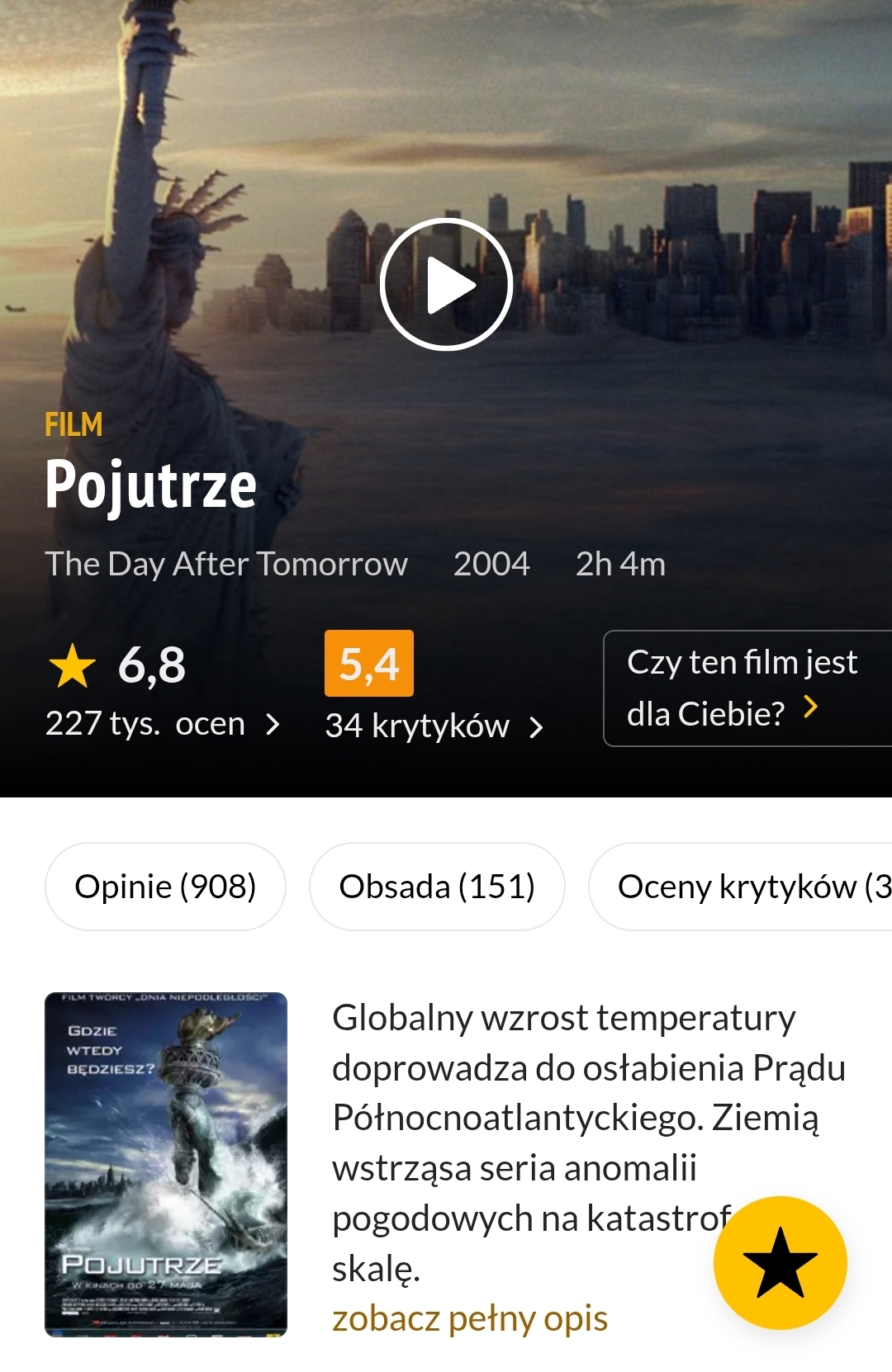Screen dimensions: 892x1372
Task: Tap the "zobacz pełny opis" link
Action: tap(469, 1318)
